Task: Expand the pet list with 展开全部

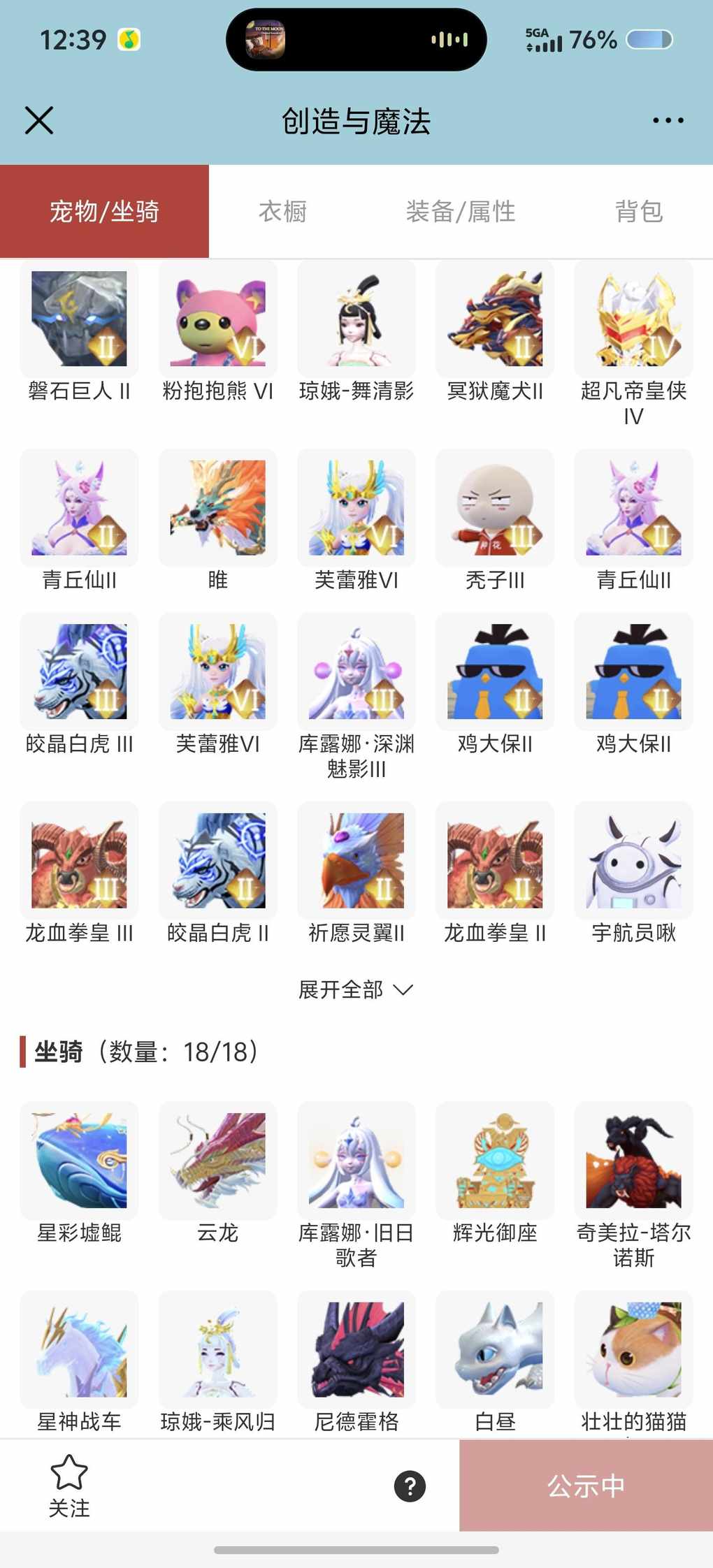Action: (x=355, y=989)
